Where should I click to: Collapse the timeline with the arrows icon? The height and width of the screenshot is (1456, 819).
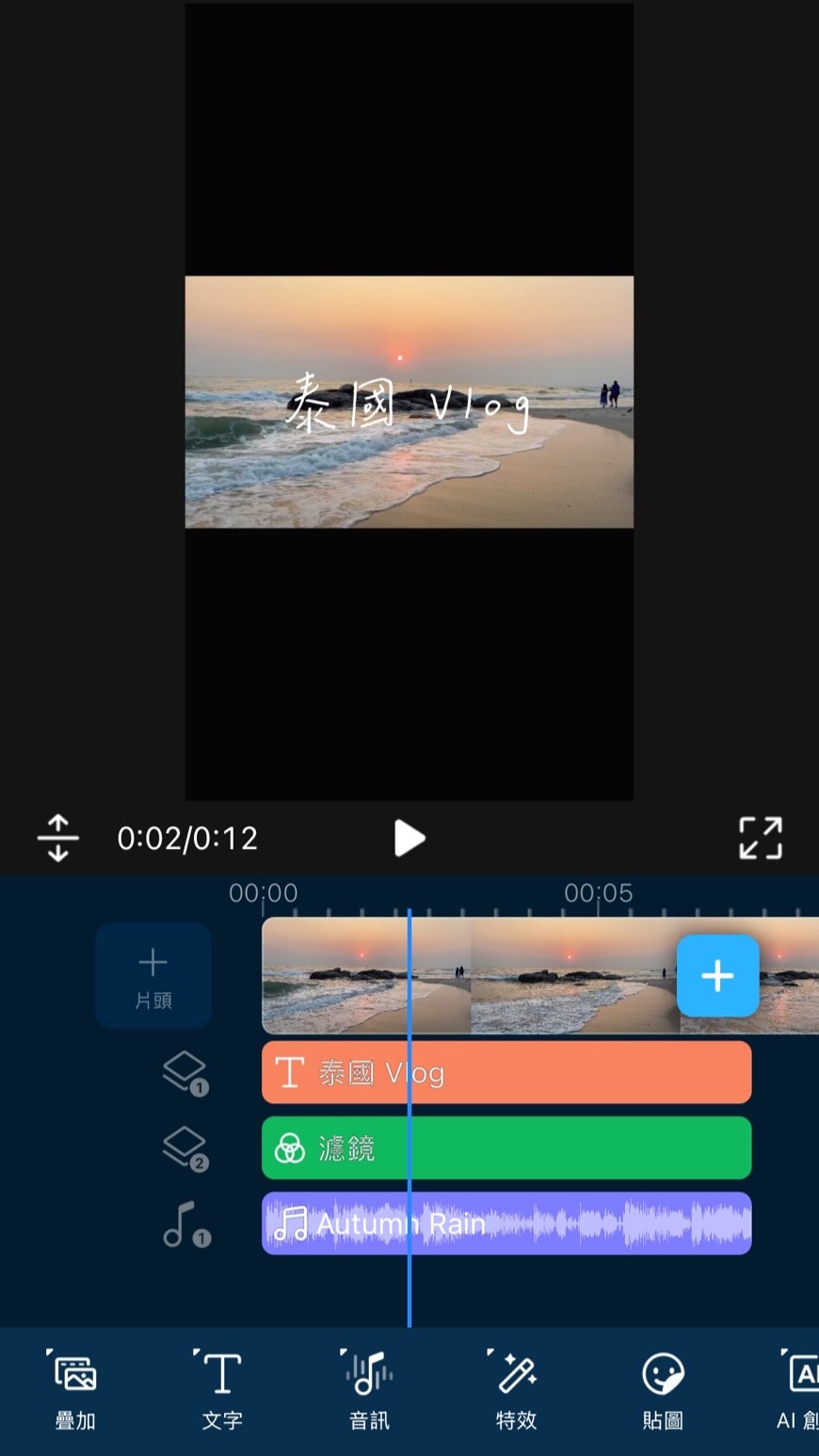pos(57,838)
